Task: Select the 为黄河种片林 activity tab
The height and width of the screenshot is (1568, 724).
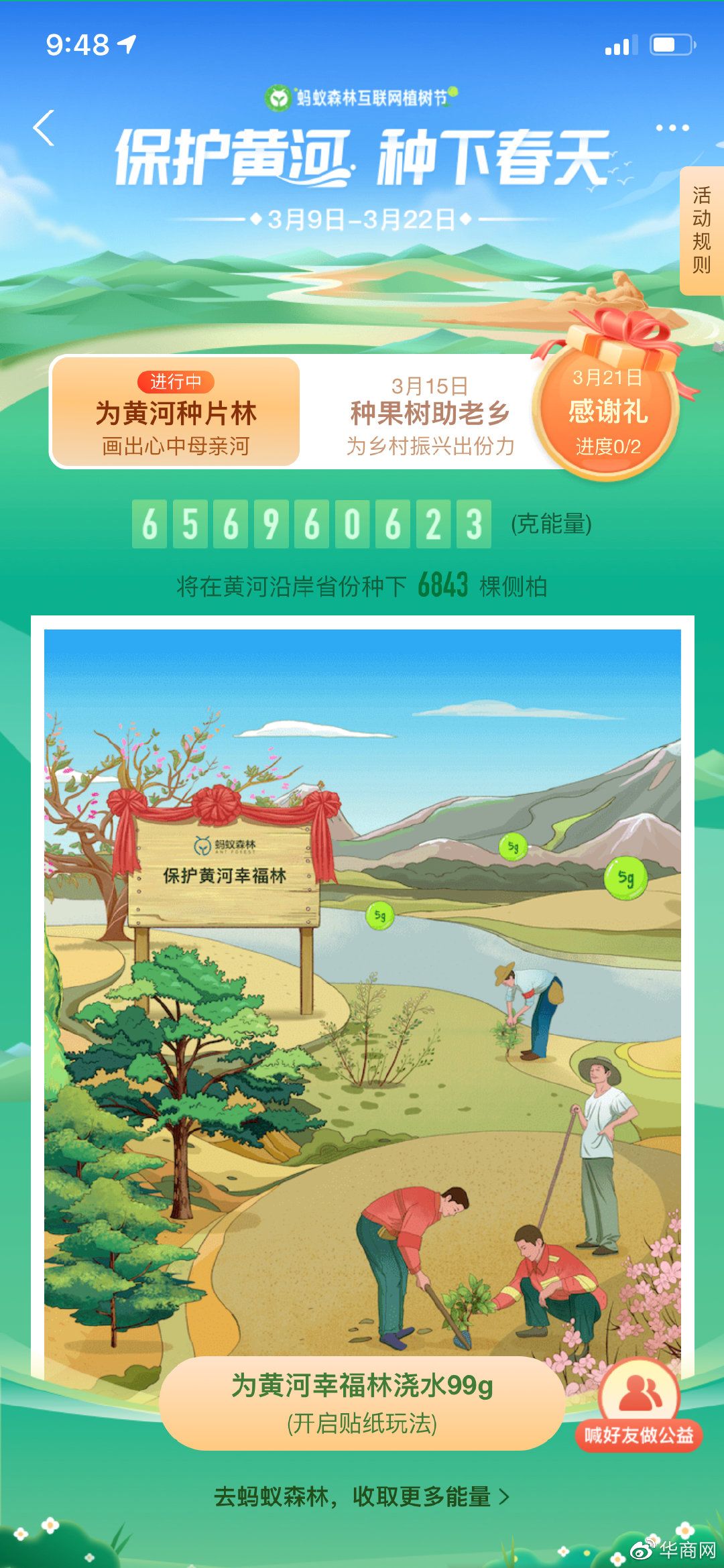Action: [x=176, y=412]
